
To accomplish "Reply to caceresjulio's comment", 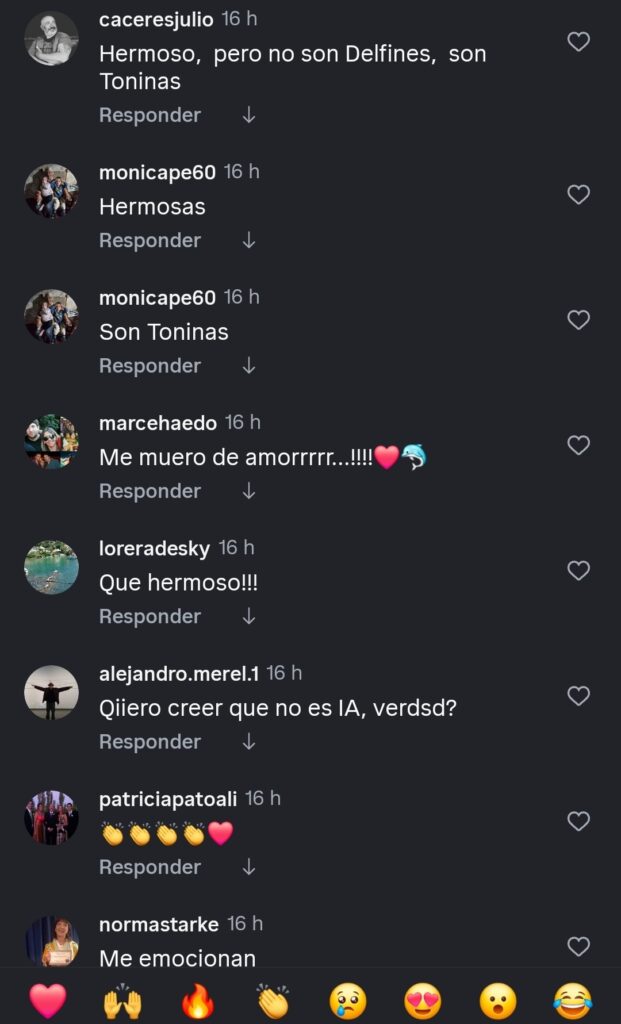I will [x=150, y=115].
